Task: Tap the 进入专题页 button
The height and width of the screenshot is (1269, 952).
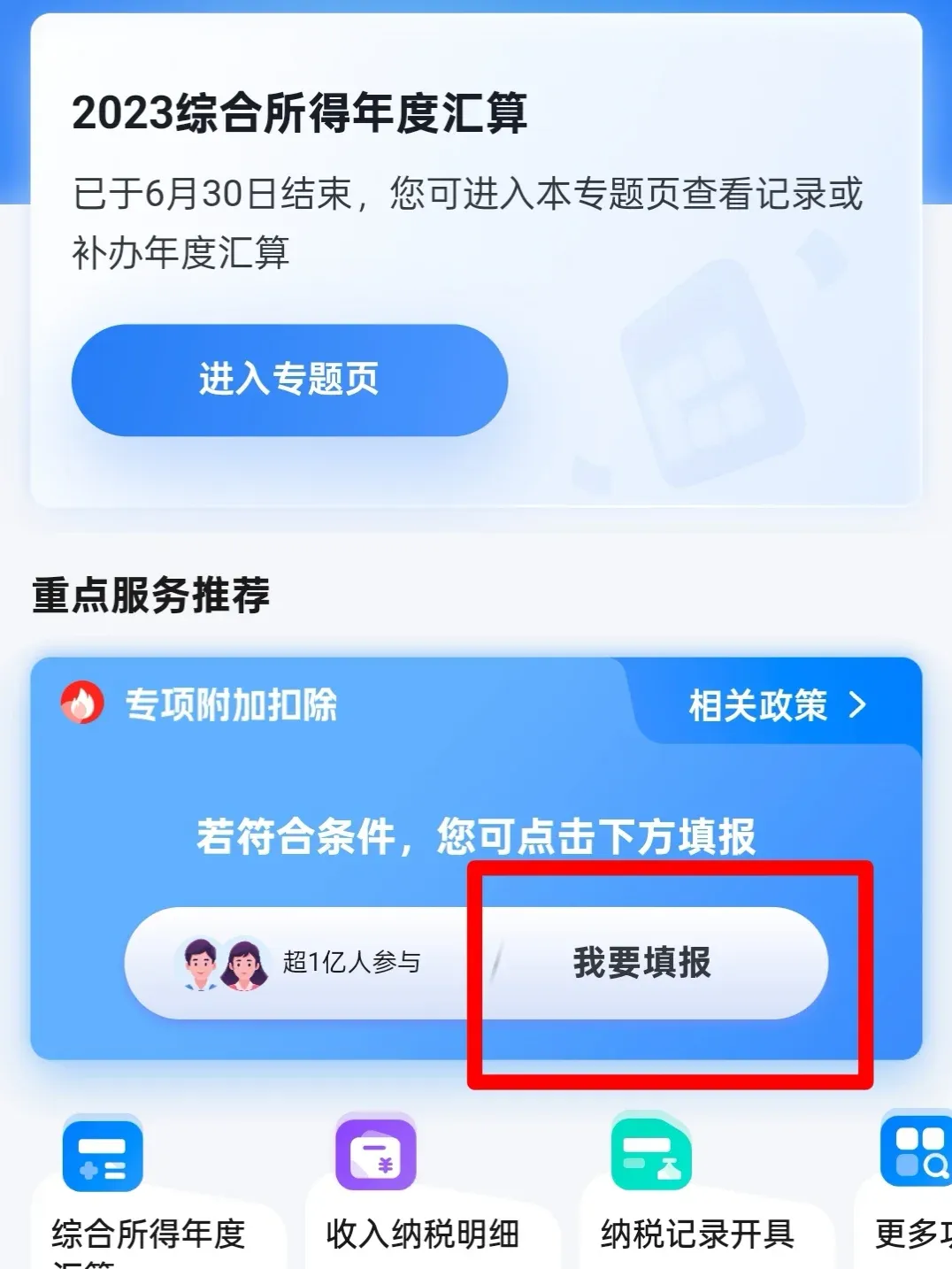Action: click(289, 380)
